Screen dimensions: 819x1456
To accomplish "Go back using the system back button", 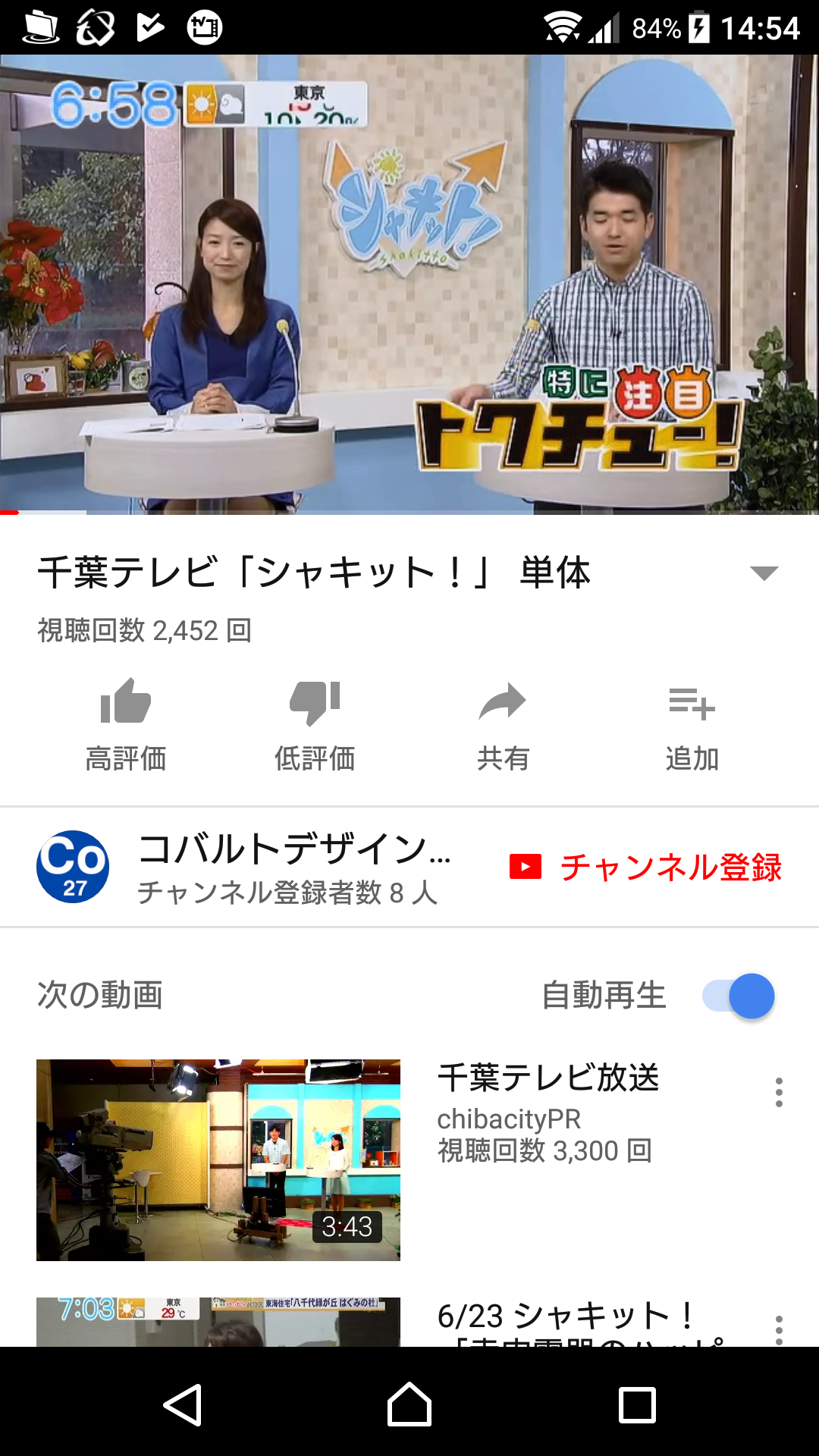I will [x=183, y=1405].
